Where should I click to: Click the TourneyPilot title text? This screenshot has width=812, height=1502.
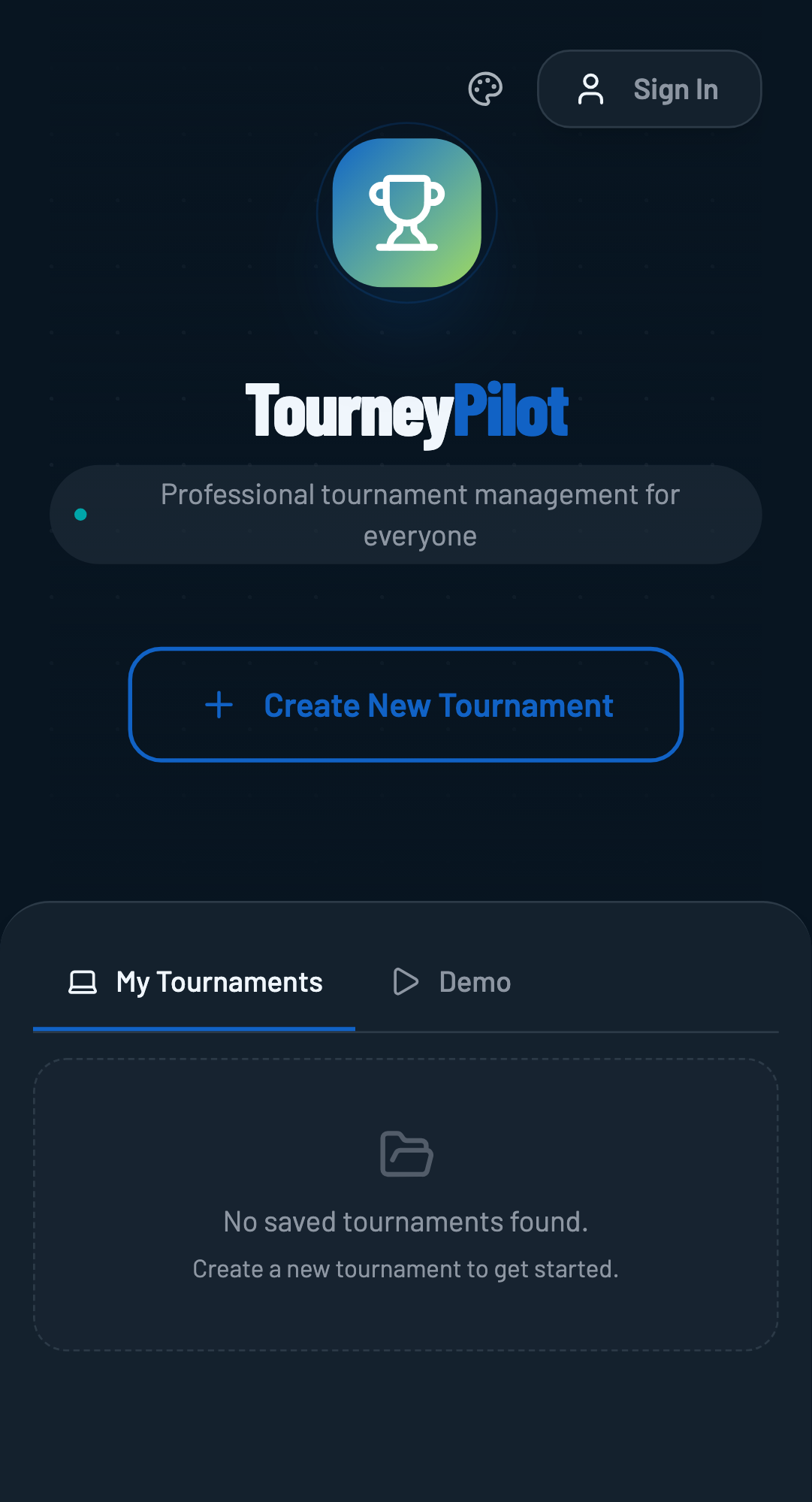click(x=406, y=409)
